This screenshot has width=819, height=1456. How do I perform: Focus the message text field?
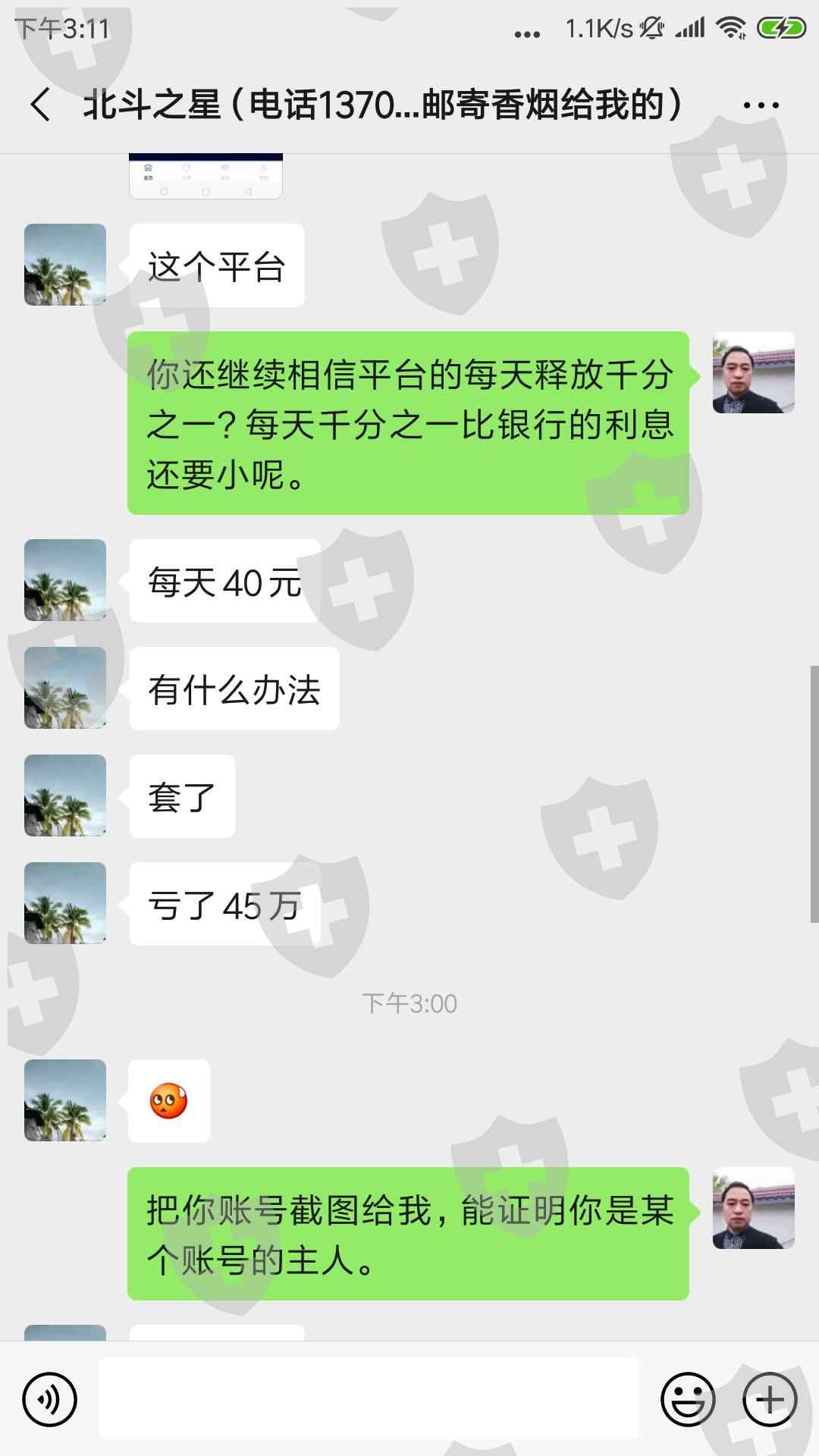369,1398
